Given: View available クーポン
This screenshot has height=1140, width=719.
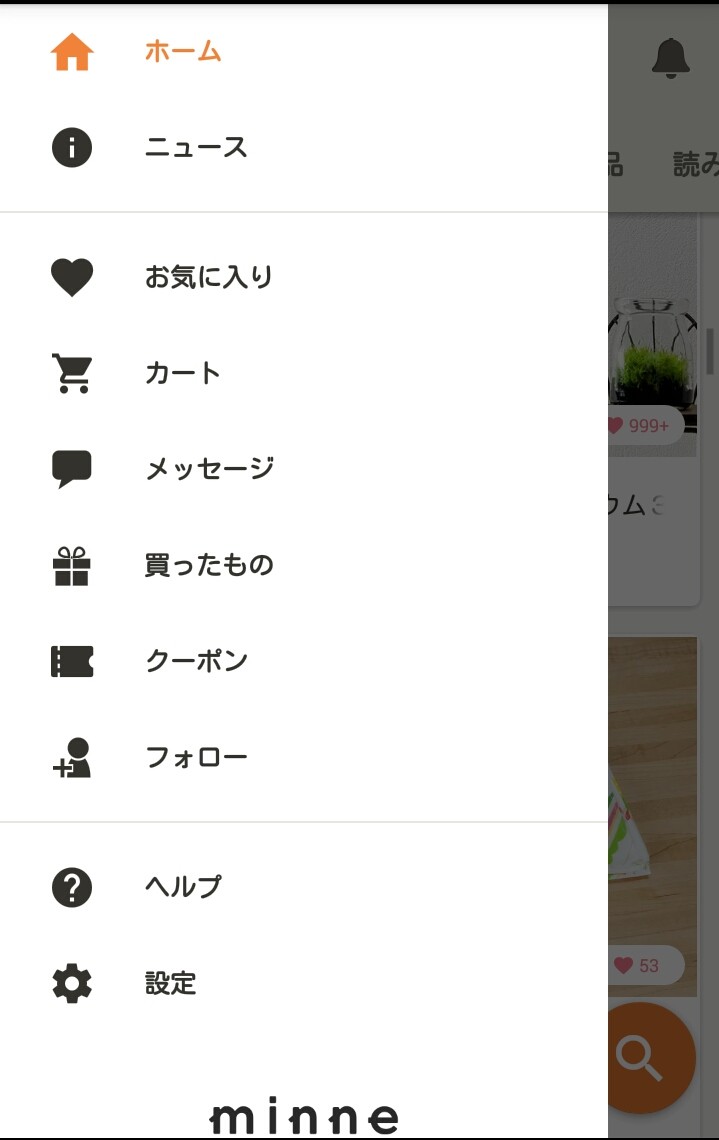Looking at the screenshot, I should 196,661.
